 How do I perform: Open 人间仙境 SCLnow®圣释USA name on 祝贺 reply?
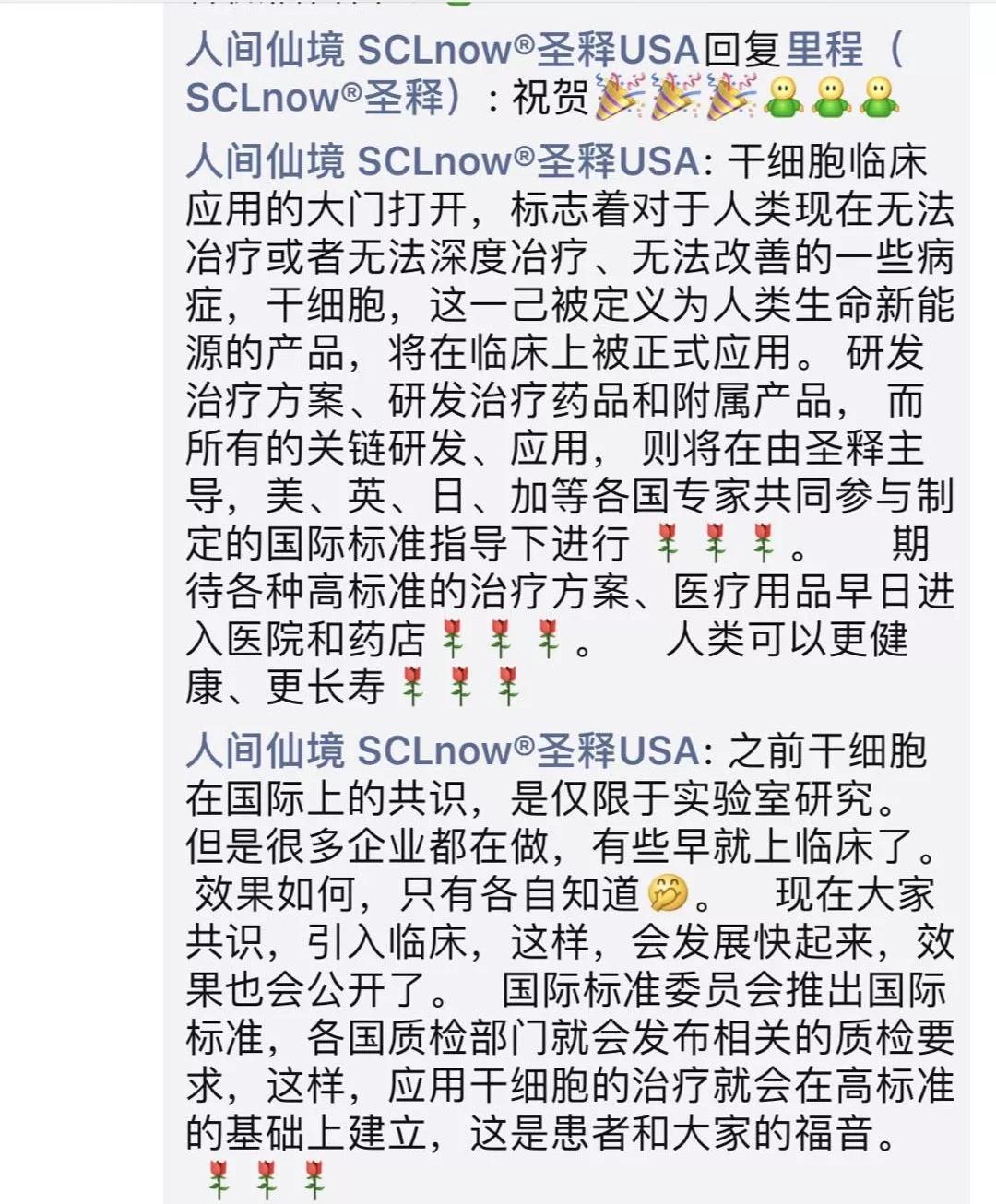point(443,51)
